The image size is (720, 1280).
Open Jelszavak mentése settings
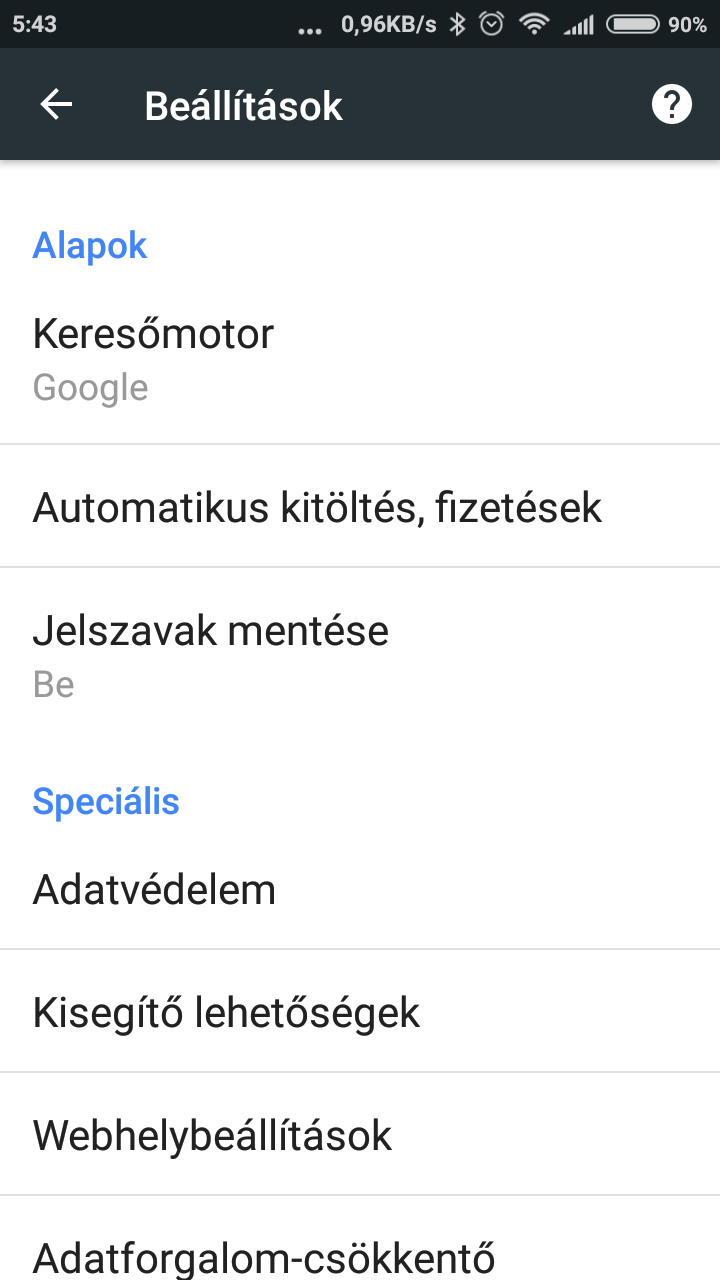click(360, 657)
